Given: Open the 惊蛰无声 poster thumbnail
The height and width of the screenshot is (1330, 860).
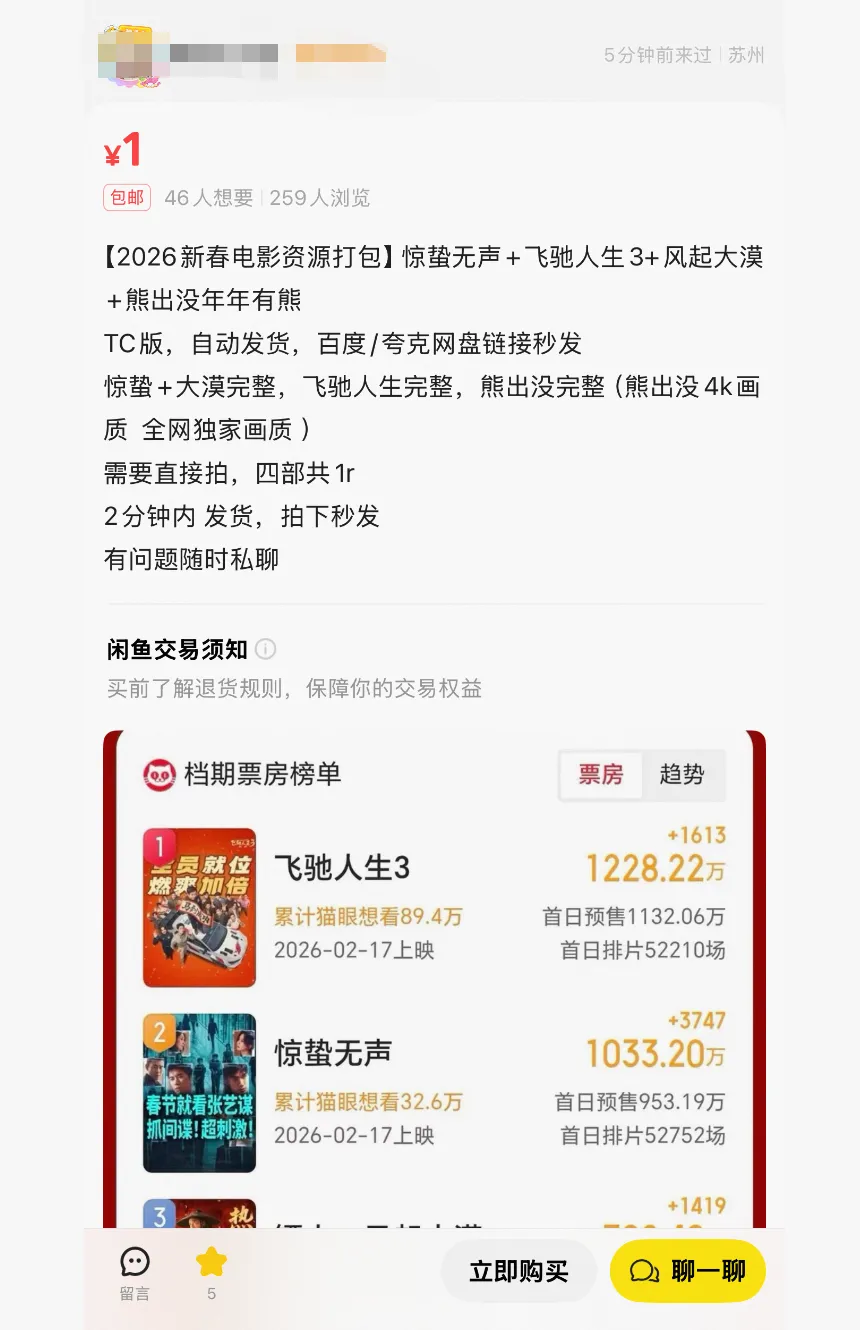Looking at the screenshot, I should click(x=198, y=1090).
